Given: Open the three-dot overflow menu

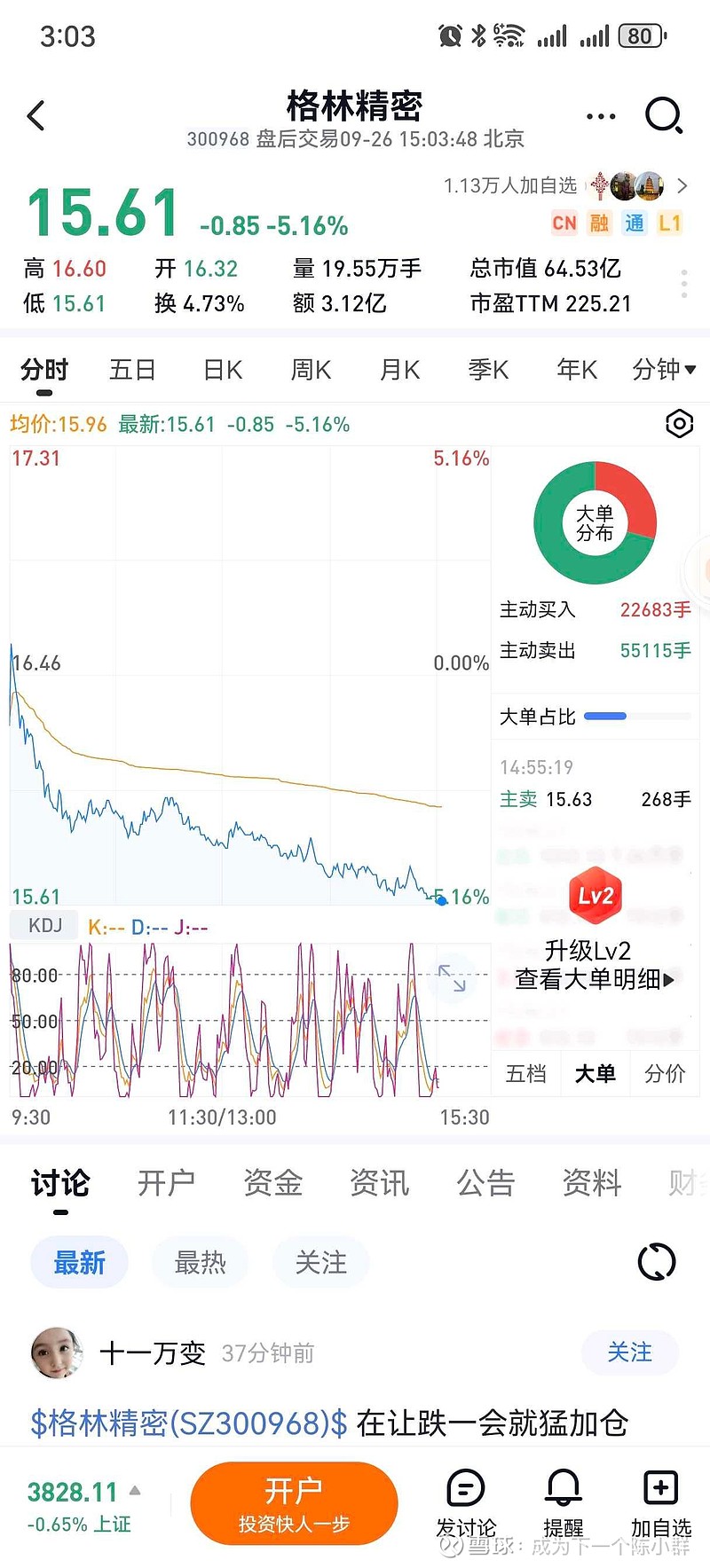Looking at the screenshot, I should tap(601, 116).
